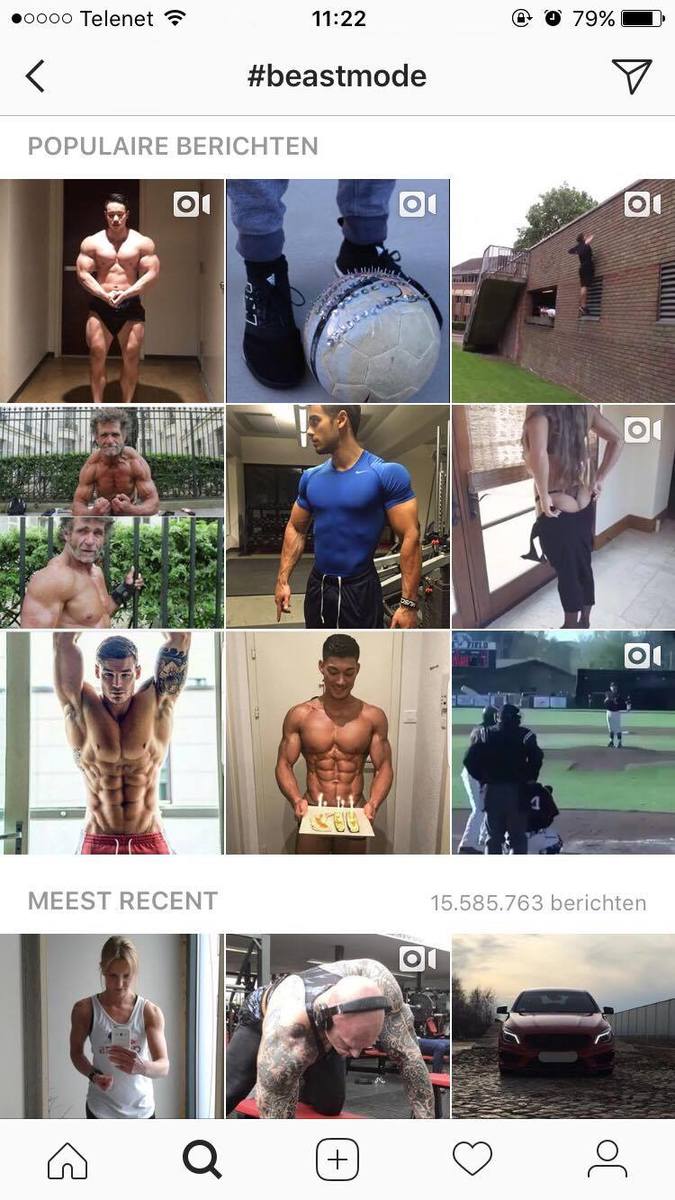Open the man holding birthday candles post
The height and width of the screenshot is (1200, 675).
(x=337, y=742)
